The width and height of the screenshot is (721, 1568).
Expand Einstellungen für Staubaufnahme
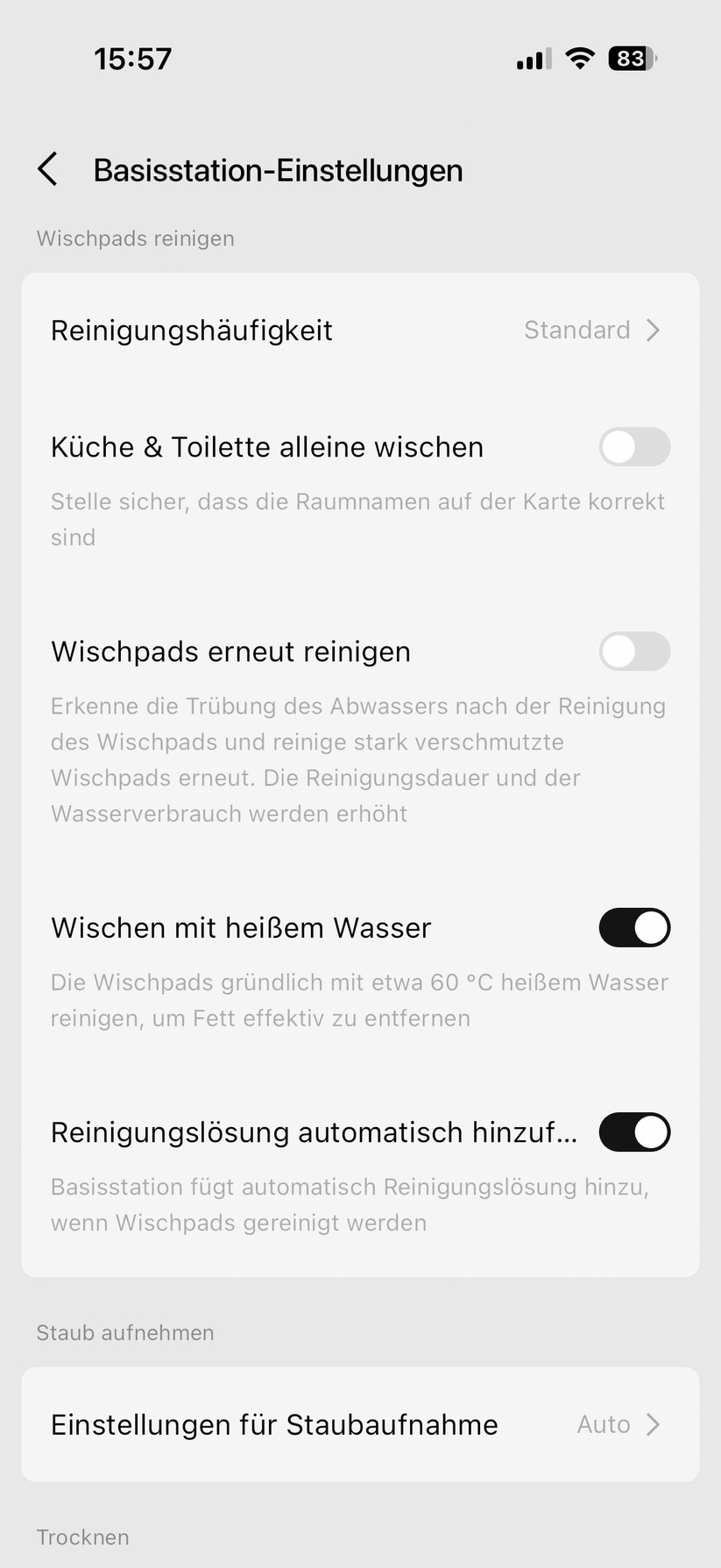359,1424
